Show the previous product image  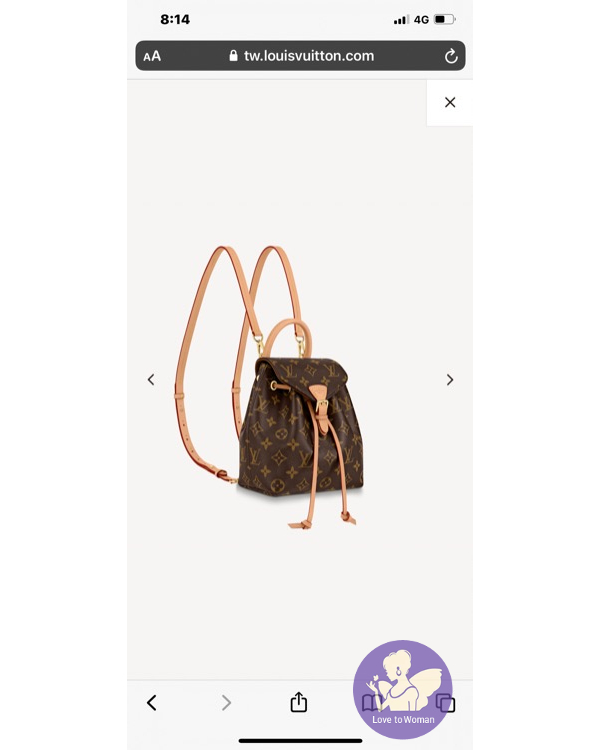[x=151, y=380]
